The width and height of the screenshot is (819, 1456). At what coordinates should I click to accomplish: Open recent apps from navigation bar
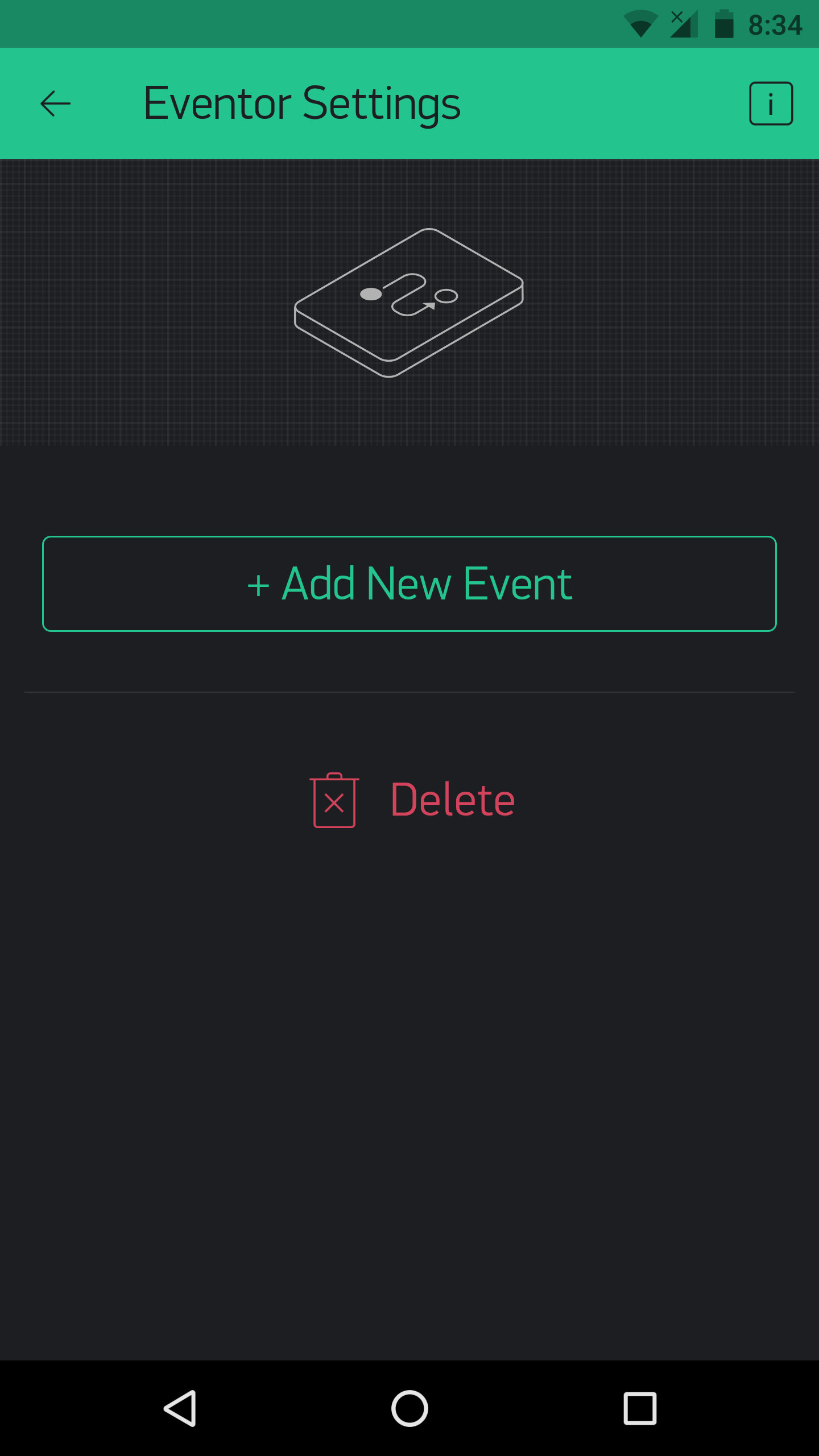tap(640, 1408)
